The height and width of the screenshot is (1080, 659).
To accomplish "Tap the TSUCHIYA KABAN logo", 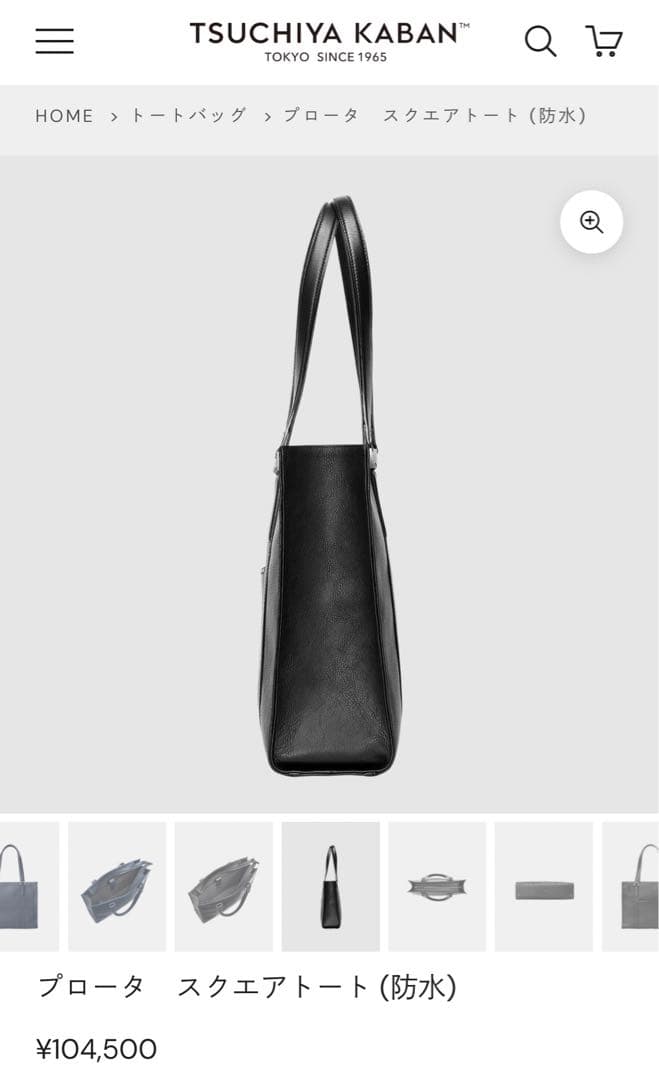I will click(x=329, y=40).
